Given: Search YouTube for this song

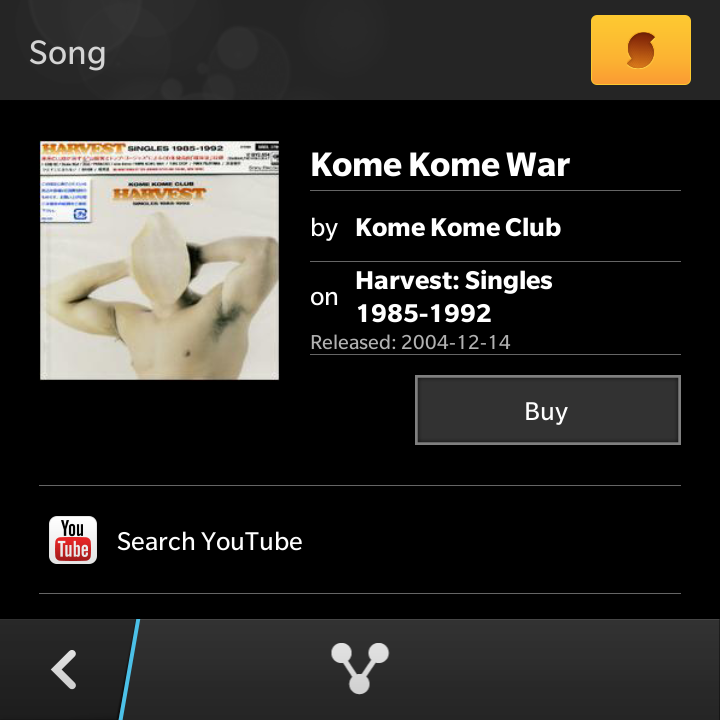Looking at the screenshot, I should point(209,541).
